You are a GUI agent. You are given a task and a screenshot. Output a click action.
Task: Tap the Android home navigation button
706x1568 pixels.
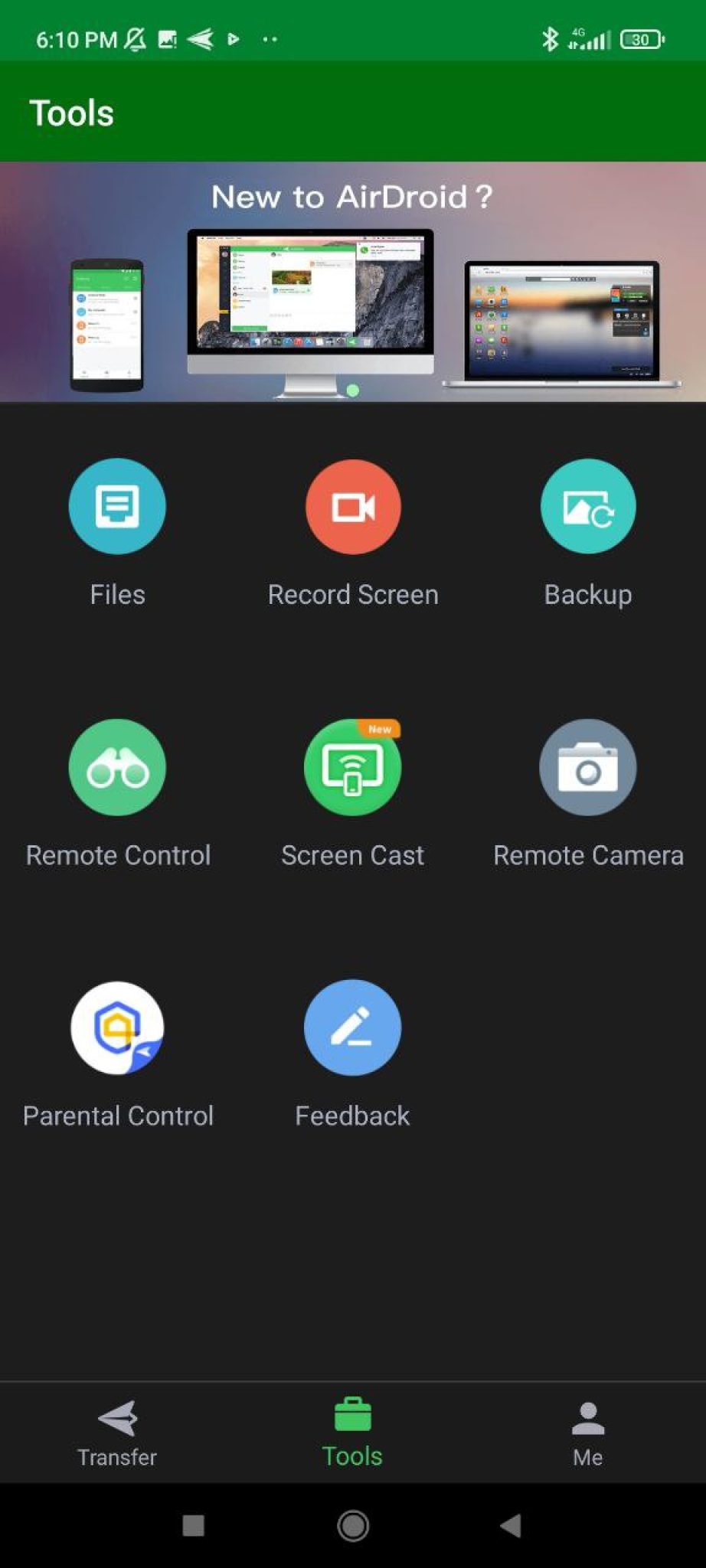click(352, 1526)
